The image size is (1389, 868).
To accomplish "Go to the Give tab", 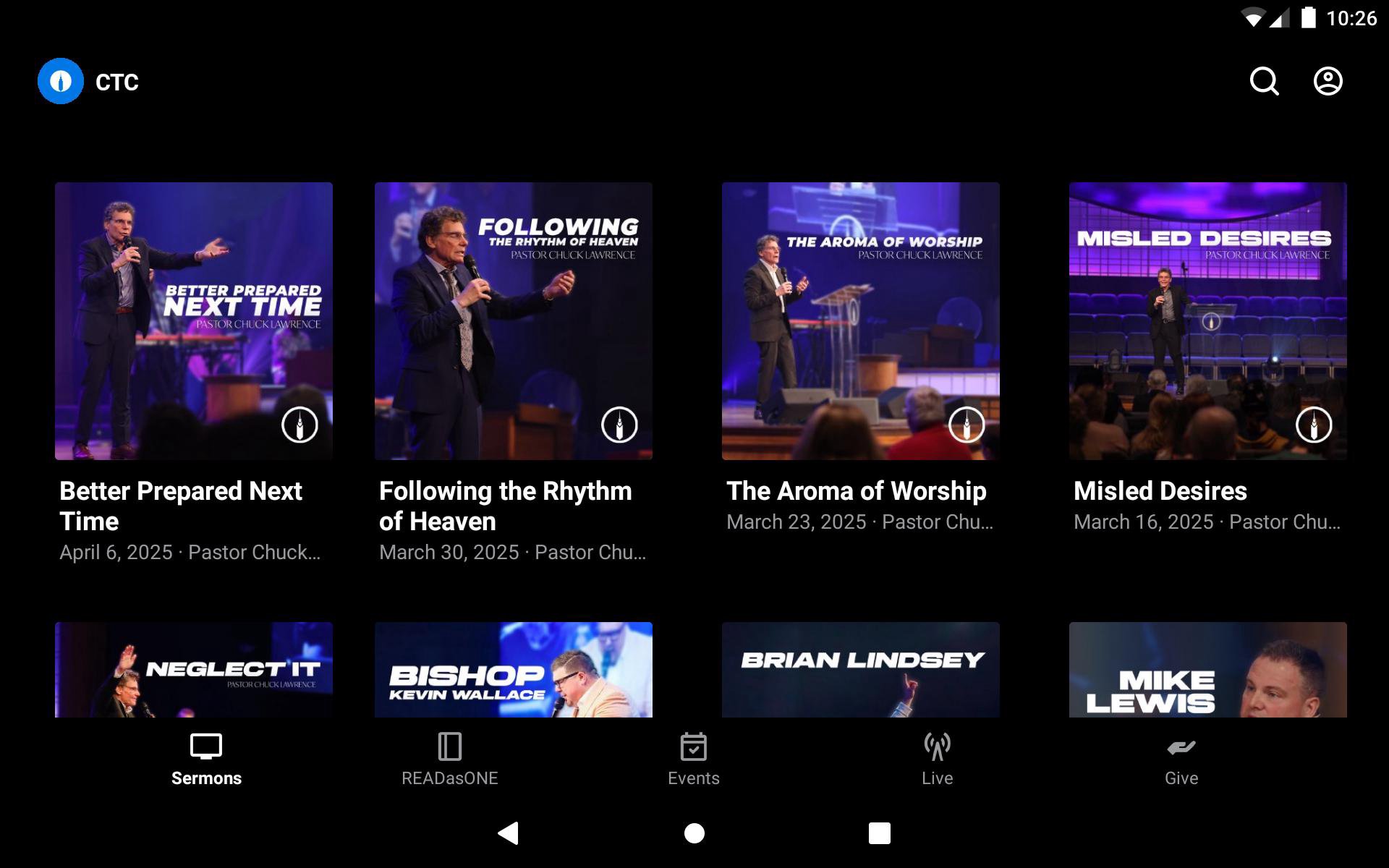I will [x=1181, y=759].
